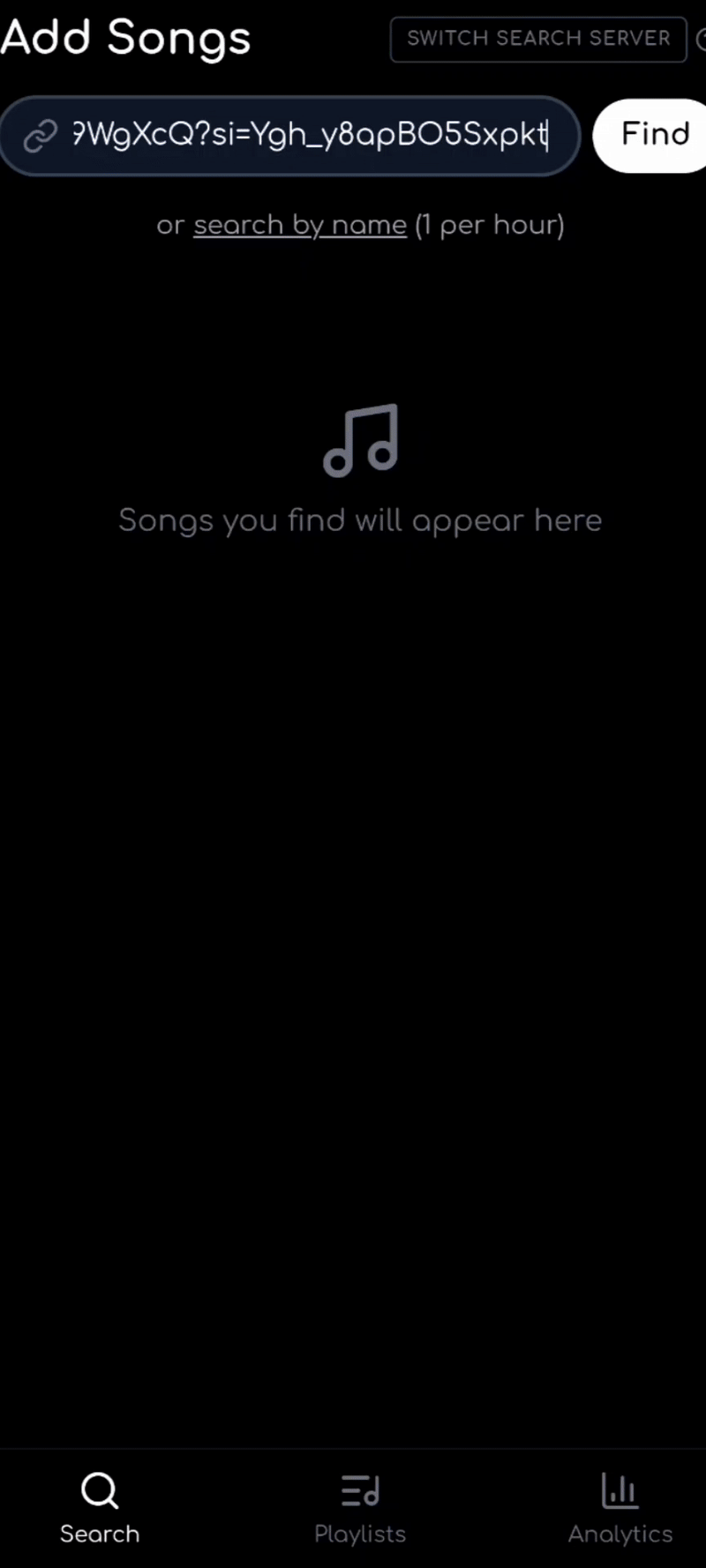Open the Analytics tab
The image size is (706, 1568).
[x=620, y=1508]
